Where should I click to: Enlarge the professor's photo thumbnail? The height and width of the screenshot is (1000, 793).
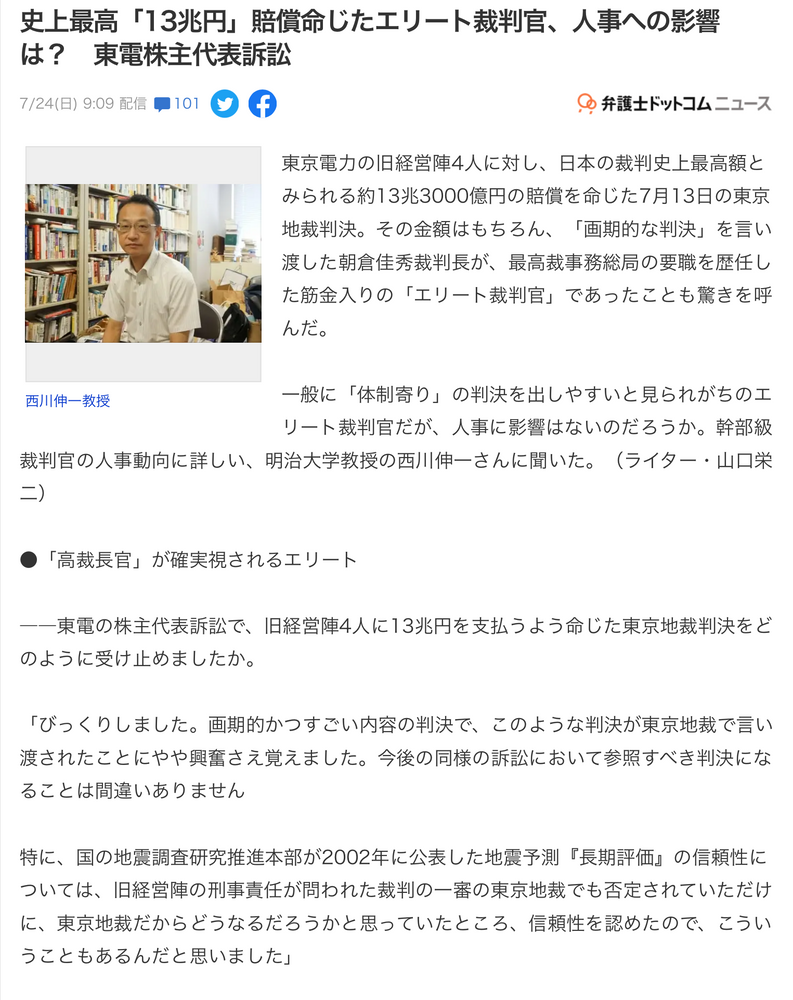(x=142, y=263)
